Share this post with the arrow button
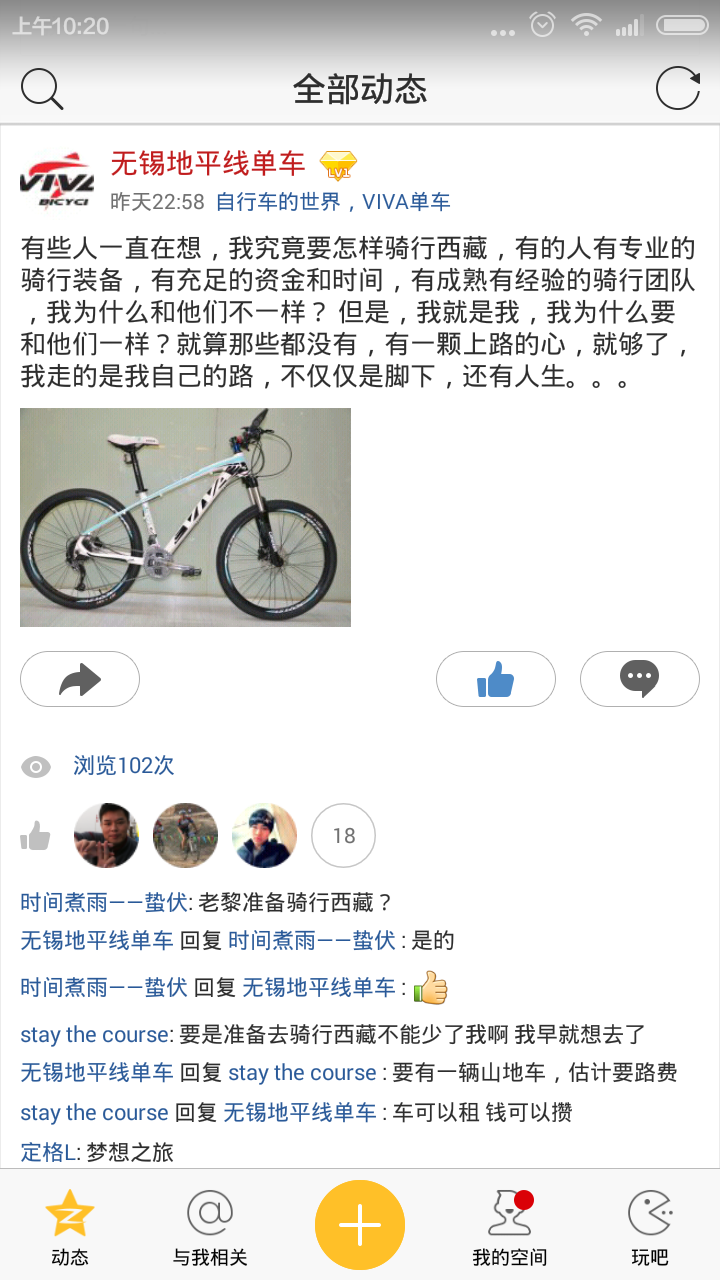 80,679
